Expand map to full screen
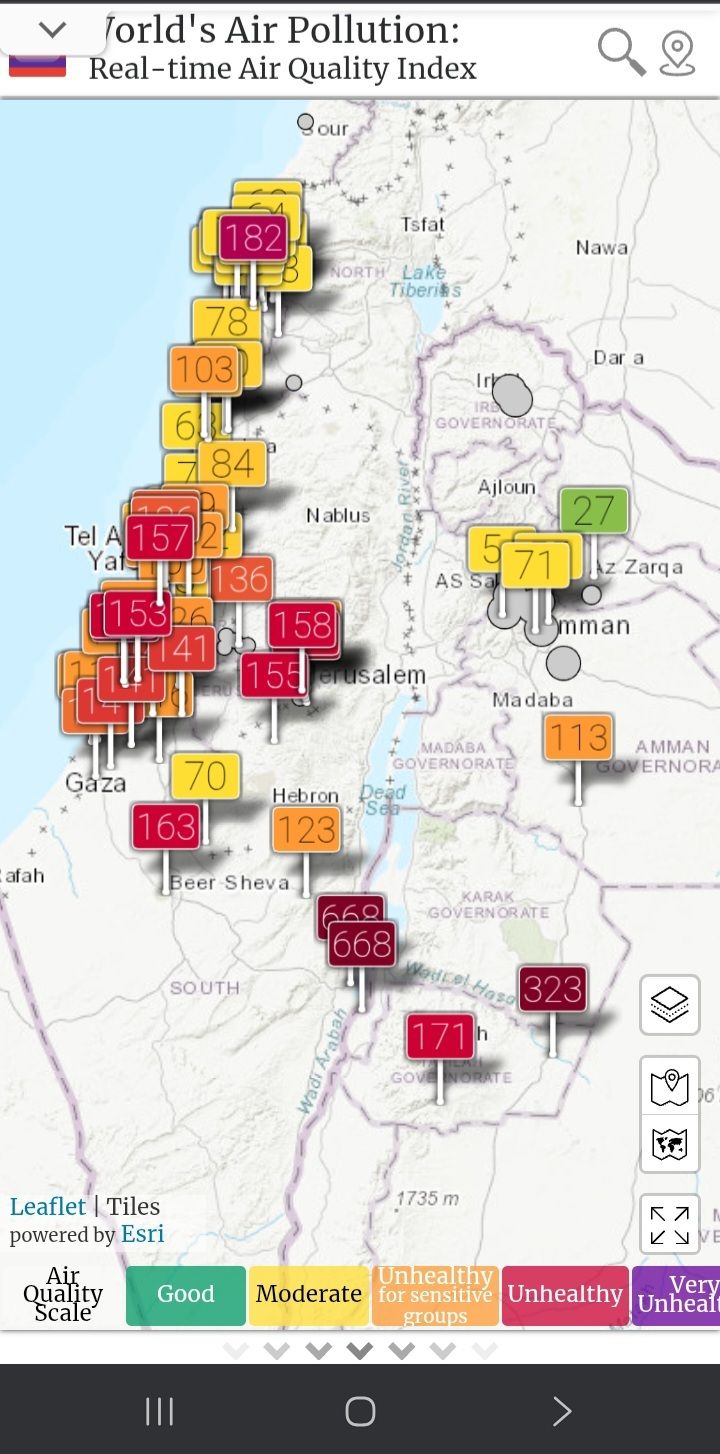Image resolution: width=720 pixels, height=1454 pixels. tap(669, 1225)
